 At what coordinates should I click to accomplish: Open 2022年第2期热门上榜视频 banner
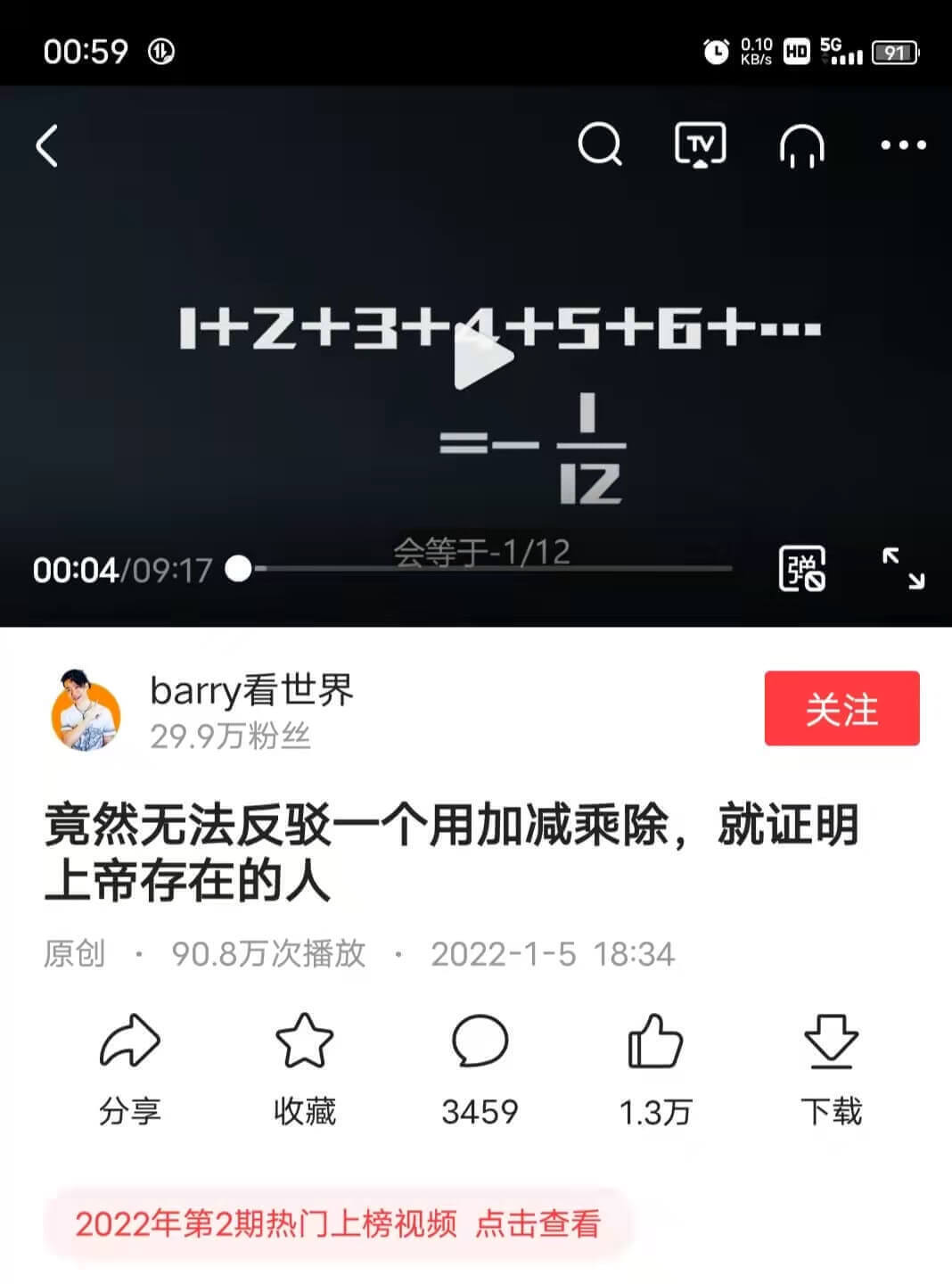[337, 1223]
